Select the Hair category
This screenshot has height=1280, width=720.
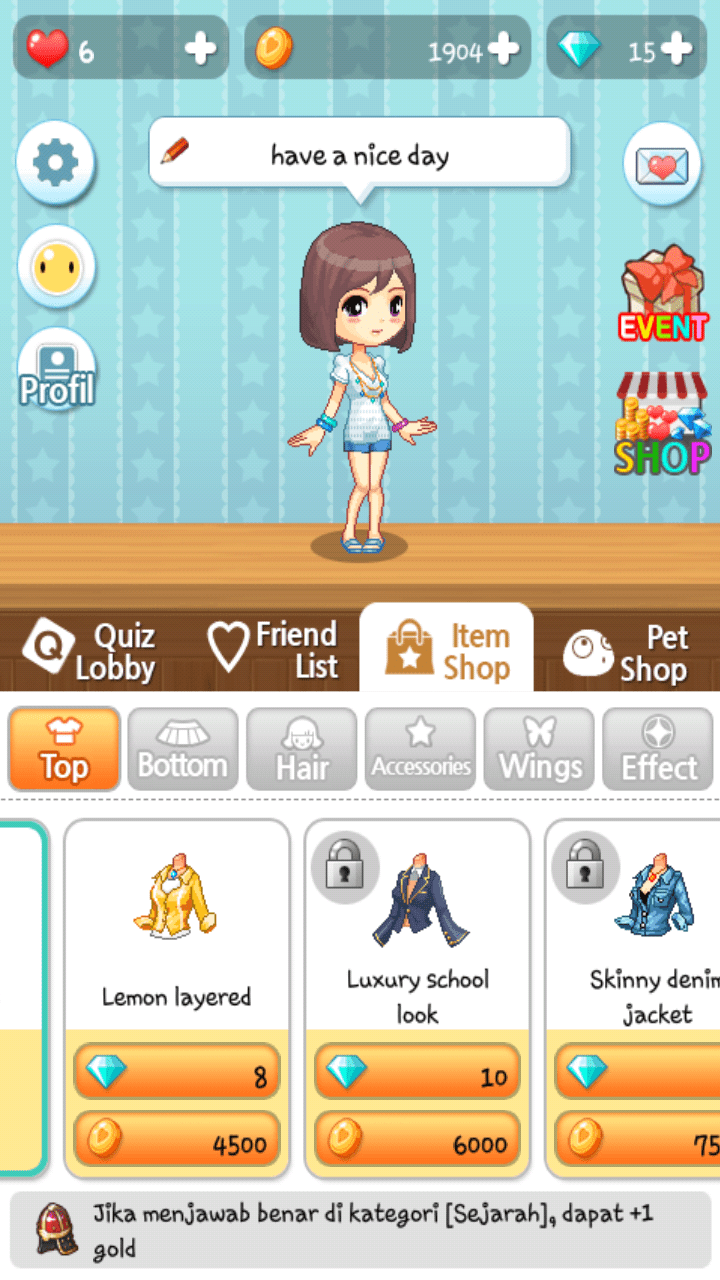pyautogui.click(x=301, y=750)
